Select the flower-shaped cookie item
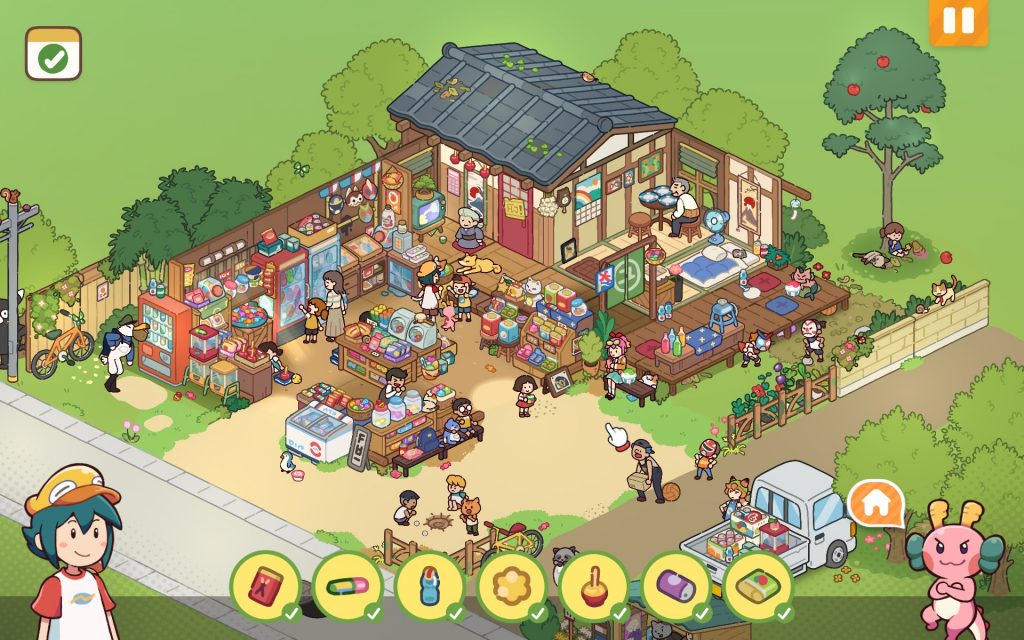 point(511,585)
